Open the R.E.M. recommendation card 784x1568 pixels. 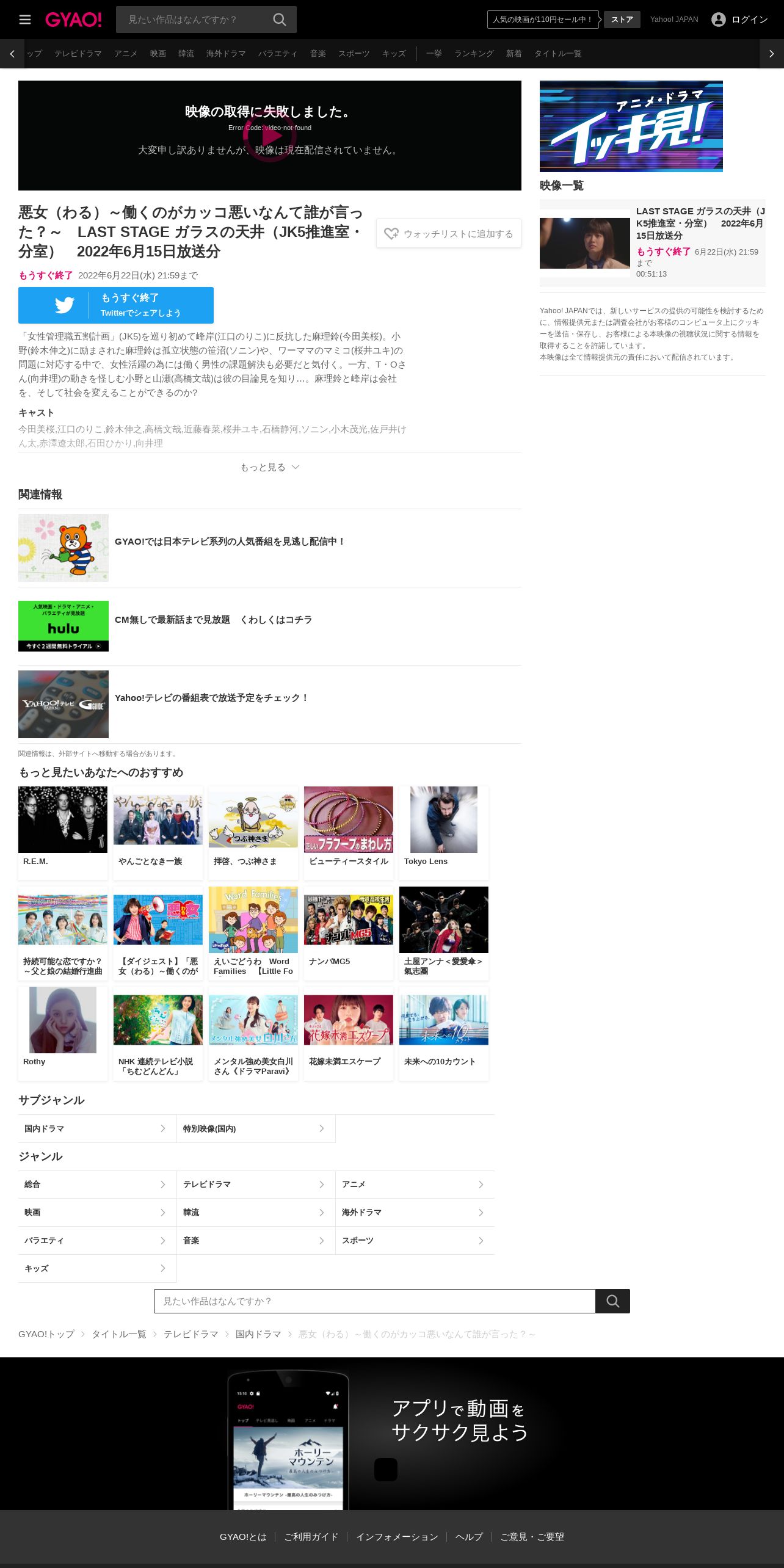pyautogui.click(x=63, y=833)
